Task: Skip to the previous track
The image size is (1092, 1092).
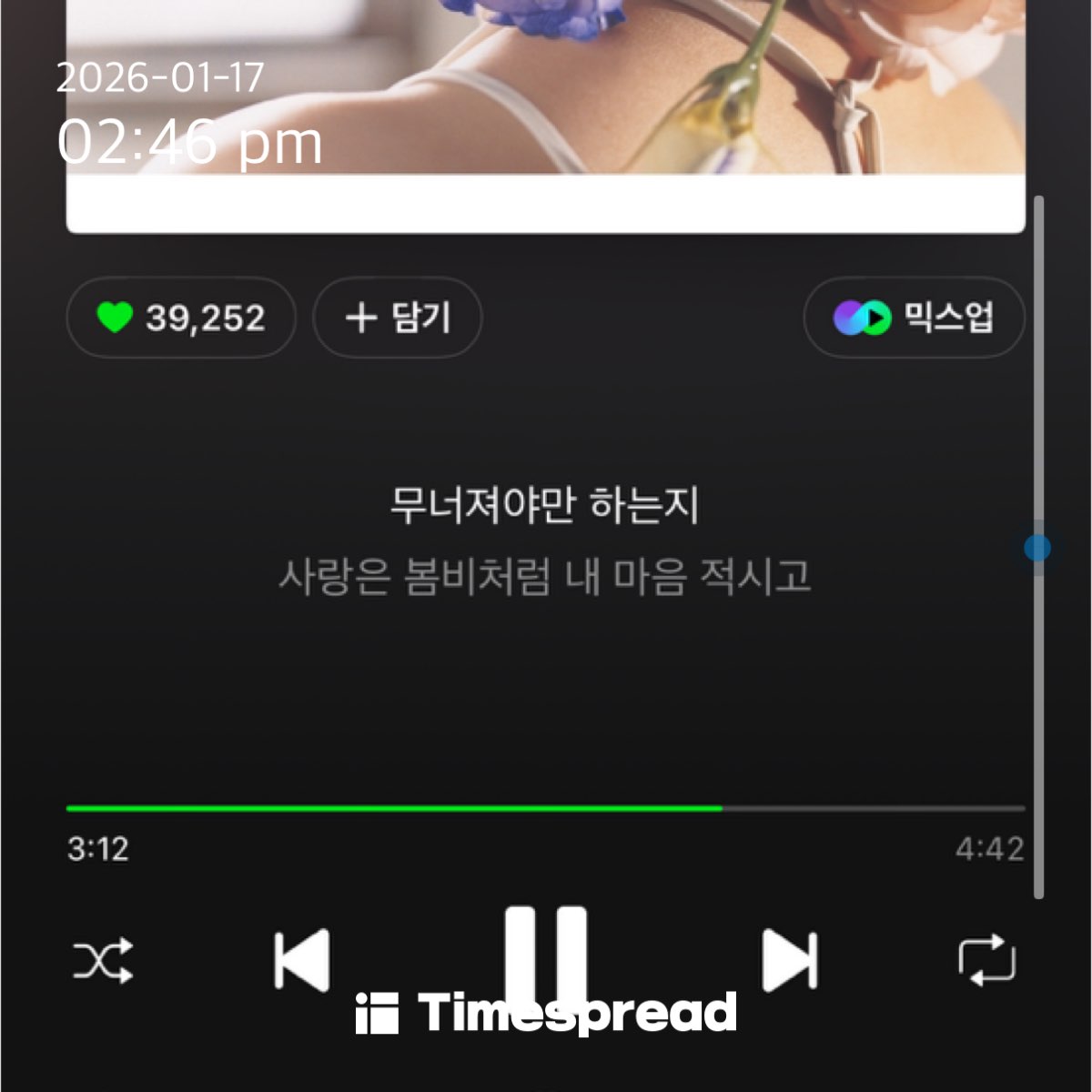Action: (x=302, y=959)
